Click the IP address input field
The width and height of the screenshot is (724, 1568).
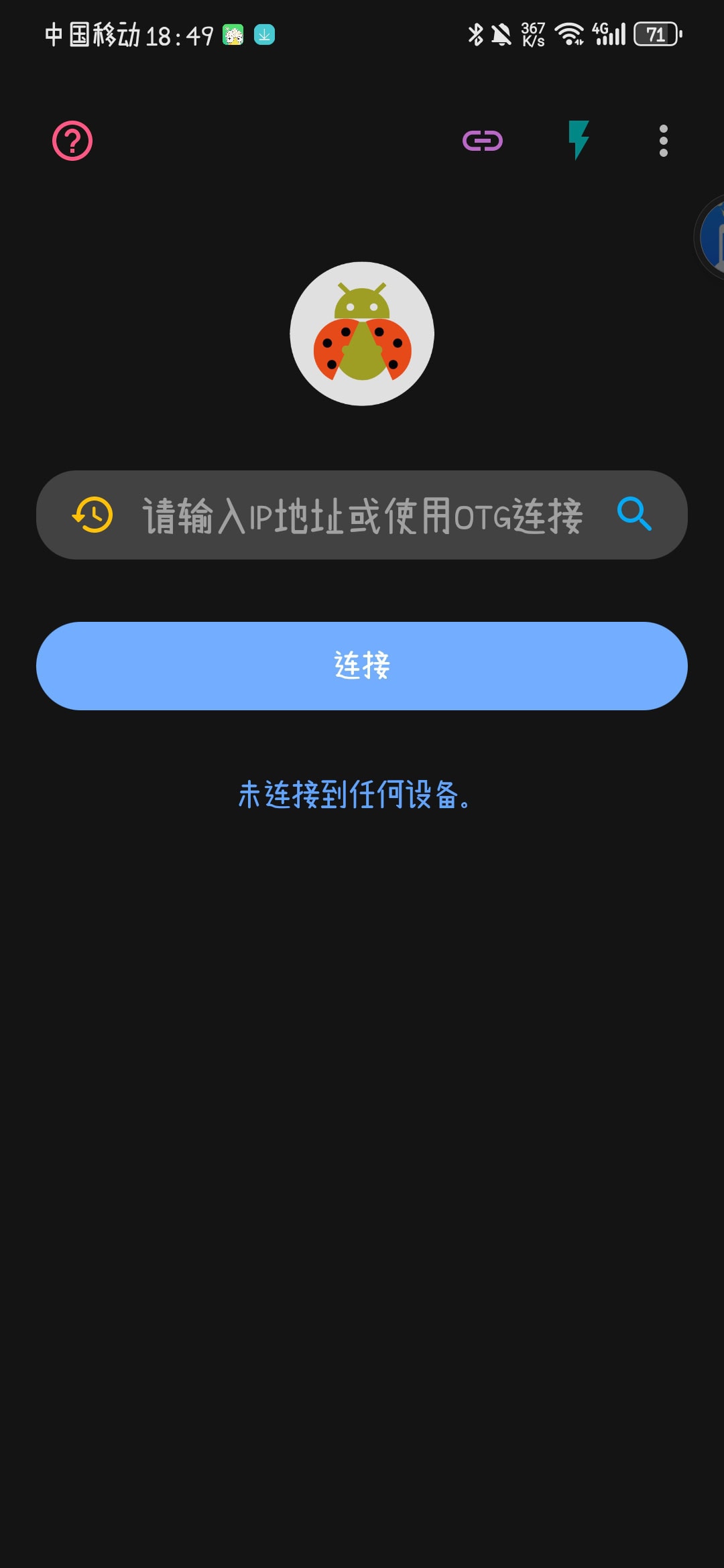click(x=362, y=515)
